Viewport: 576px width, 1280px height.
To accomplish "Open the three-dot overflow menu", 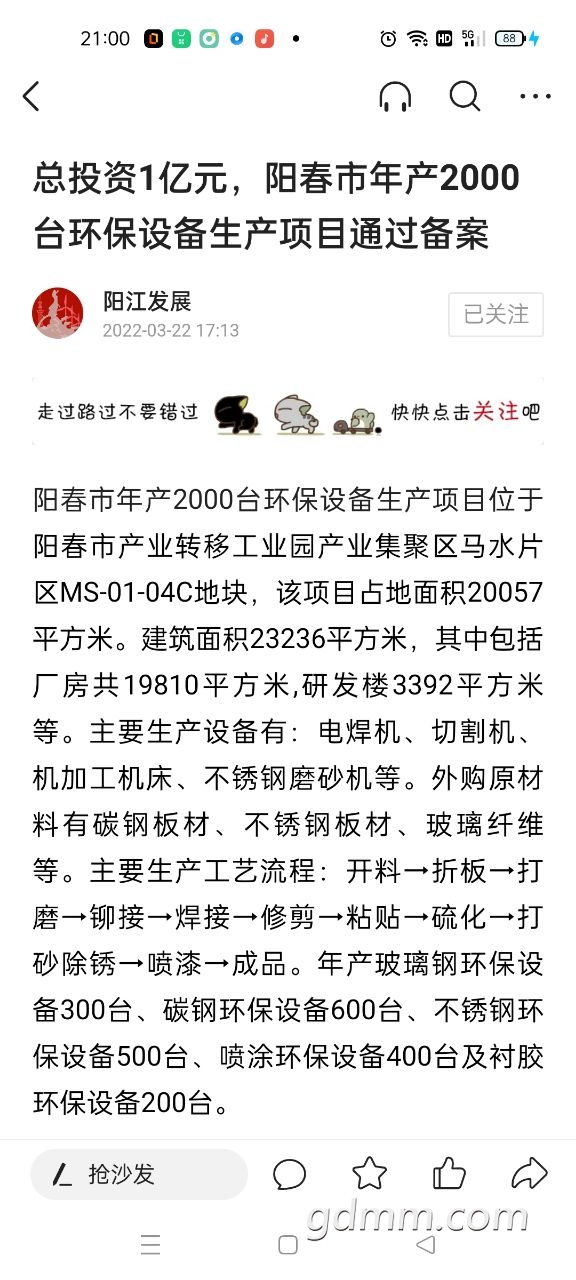I will [x=536, y=96].
